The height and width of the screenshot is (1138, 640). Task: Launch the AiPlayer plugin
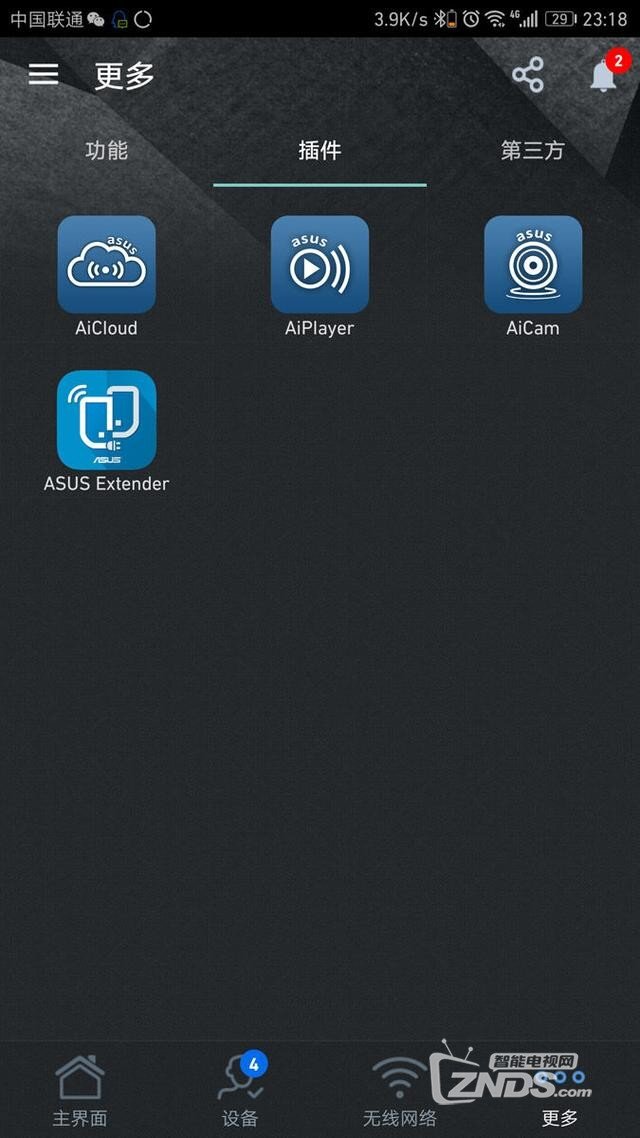tap(320, 265)
